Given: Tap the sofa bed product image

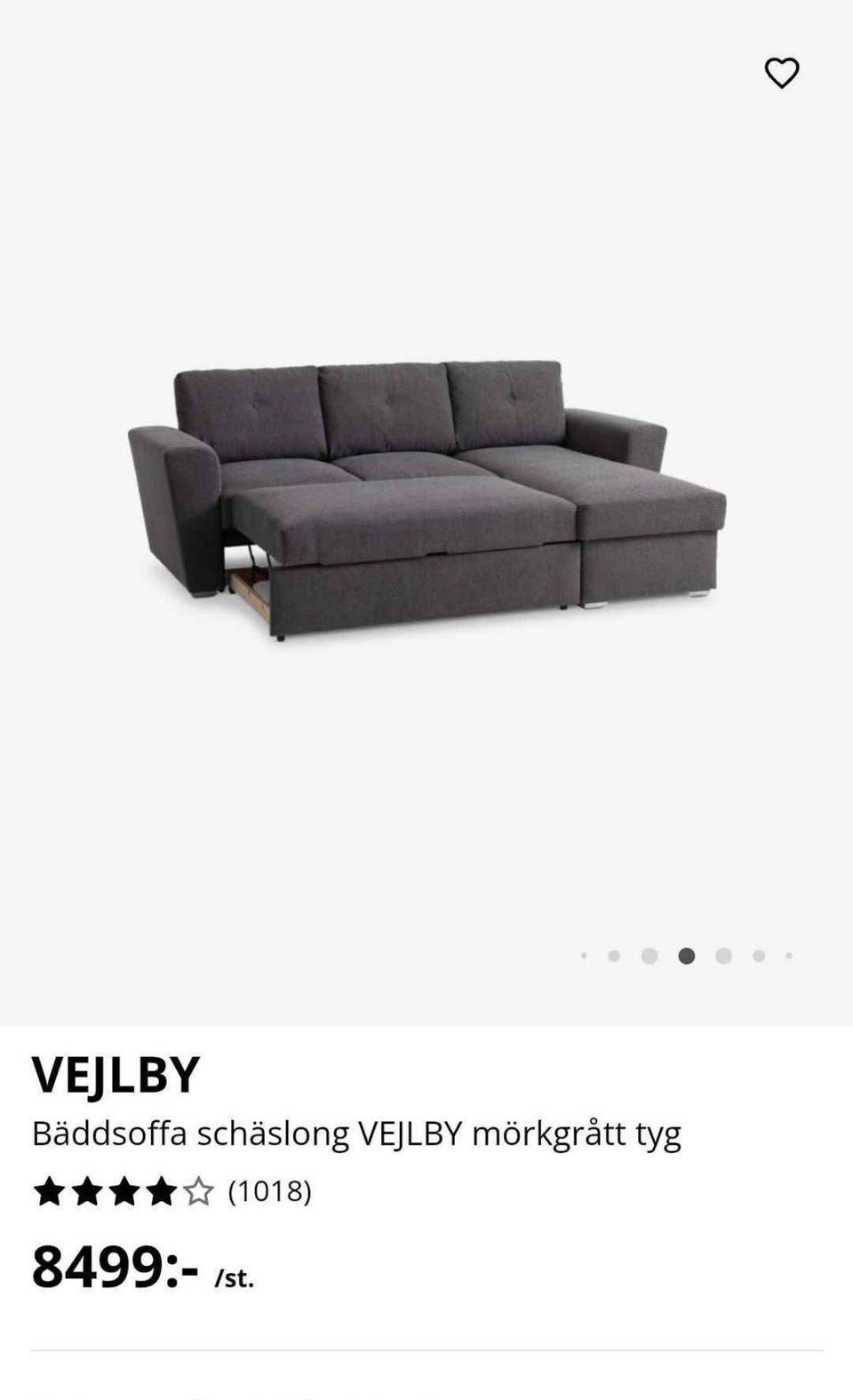Looking at the screenshot, I should point(426,497).
